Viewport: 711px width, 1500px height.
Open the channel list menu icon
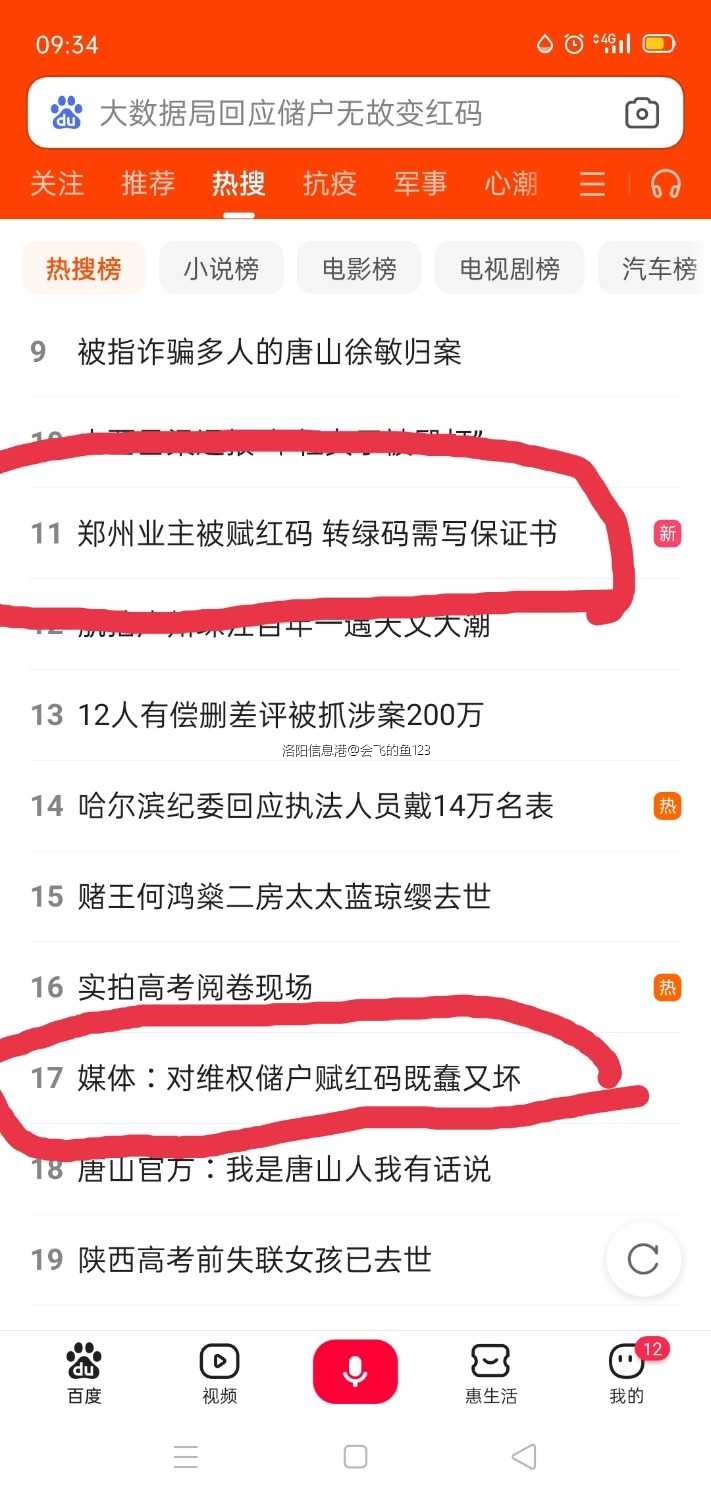[x=592, y=184]
